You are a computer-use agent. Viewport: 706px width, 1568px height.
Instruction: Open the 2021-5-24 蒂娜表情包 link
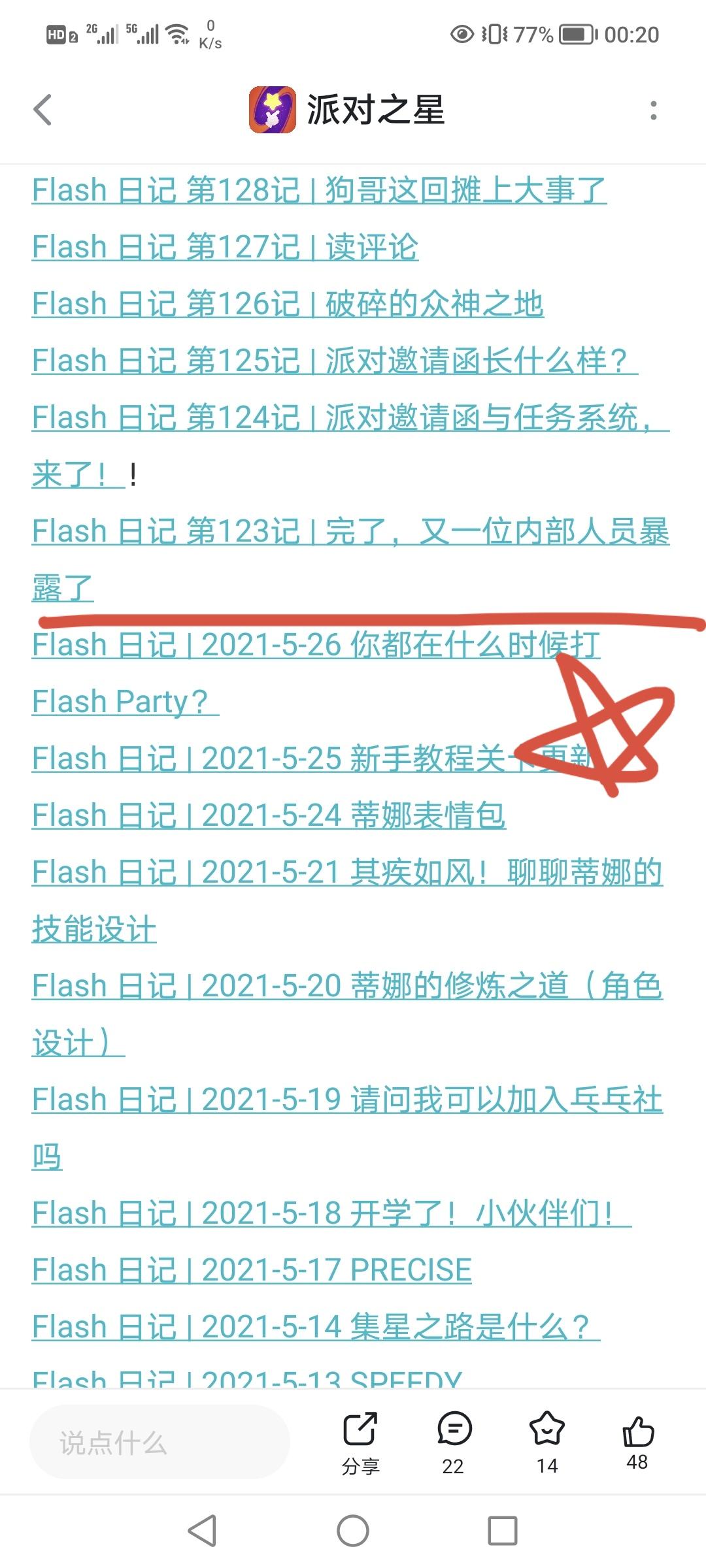click(x=269, y=815)
